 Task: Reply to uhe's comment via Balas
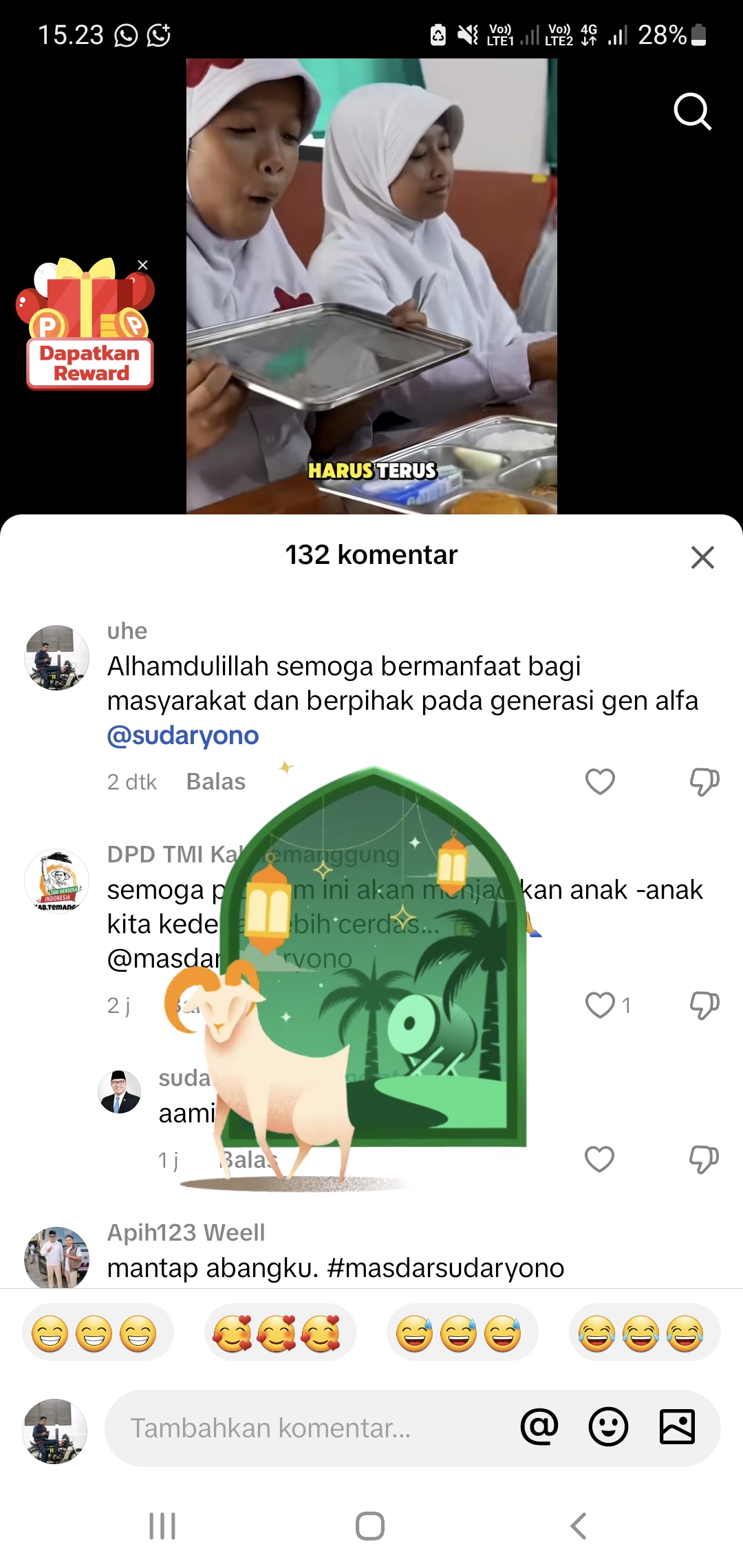click(216, 782)
